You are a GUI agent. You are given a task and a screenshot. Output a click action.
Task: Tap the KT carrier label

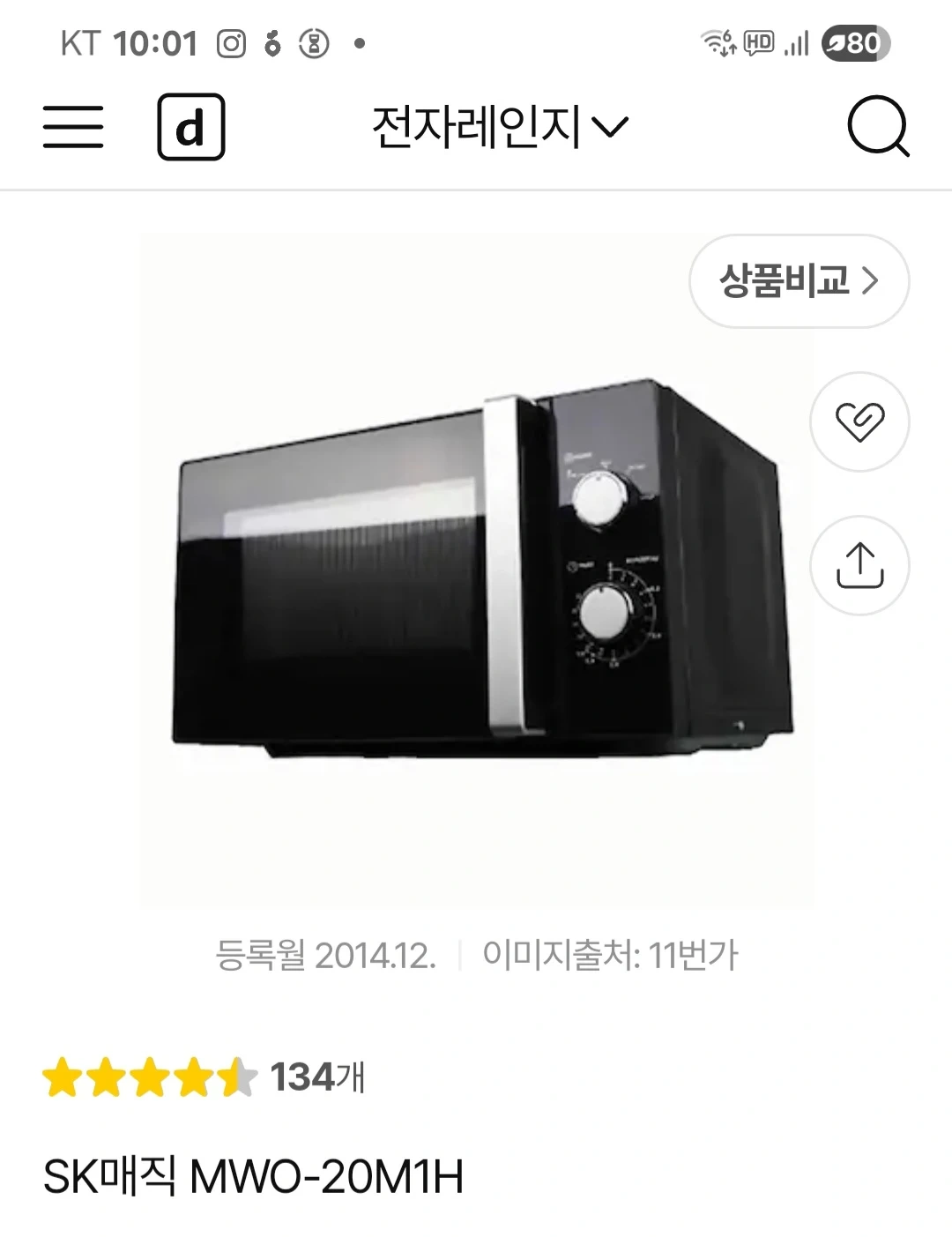81,41
